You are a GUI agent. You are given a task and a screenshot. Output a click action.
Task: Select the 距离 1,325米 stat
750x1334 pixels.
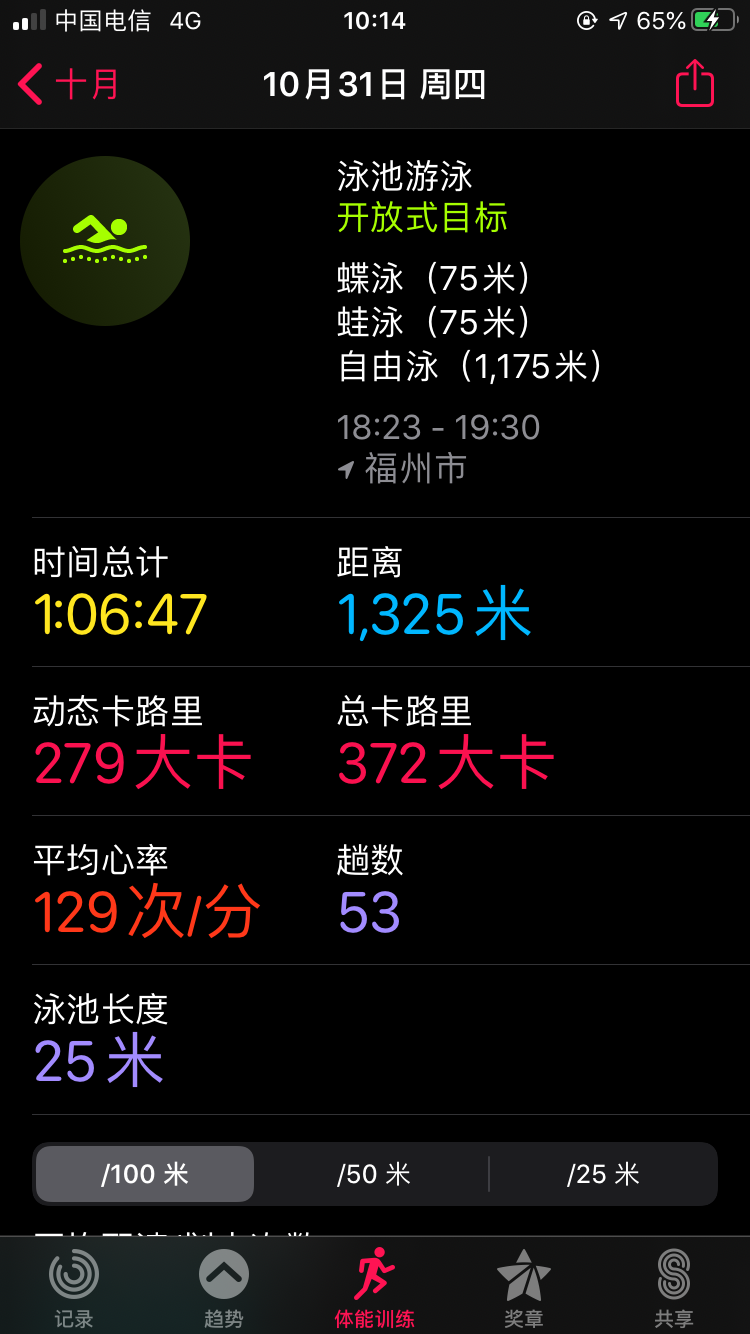tap(434, 614)
